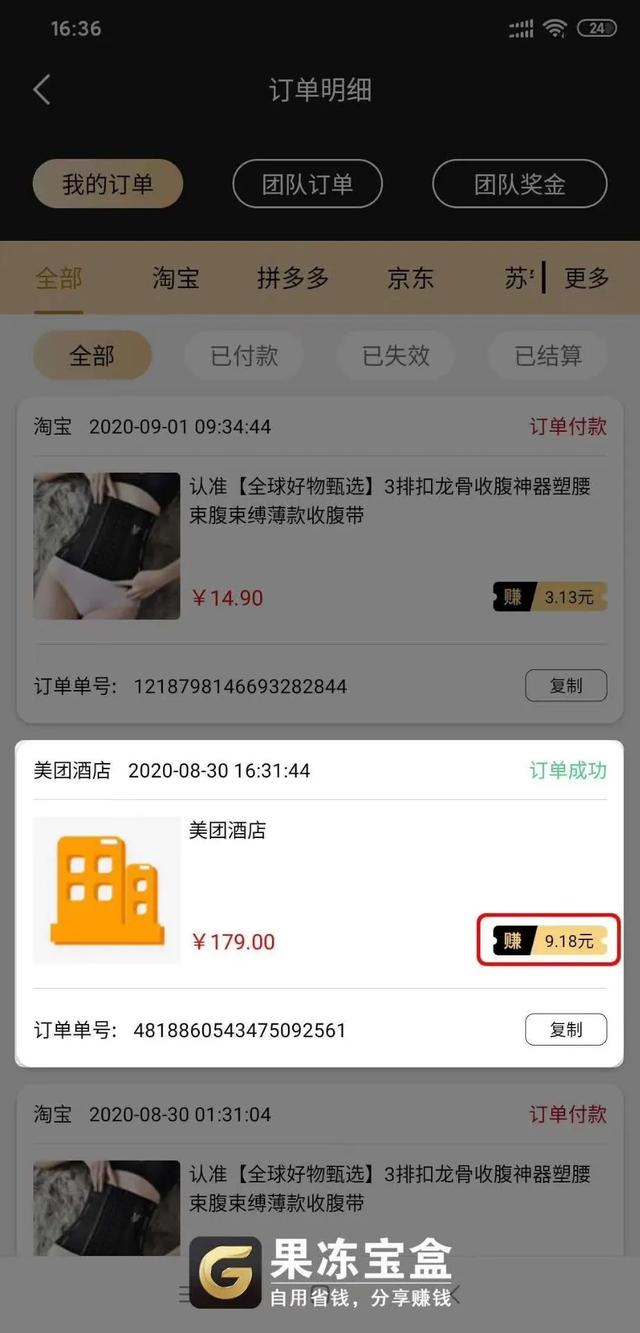Image resolution: width=640 pixels, height=1333 pixels.
Task: Expand 更多 platforms
Action: pos(586,278)
